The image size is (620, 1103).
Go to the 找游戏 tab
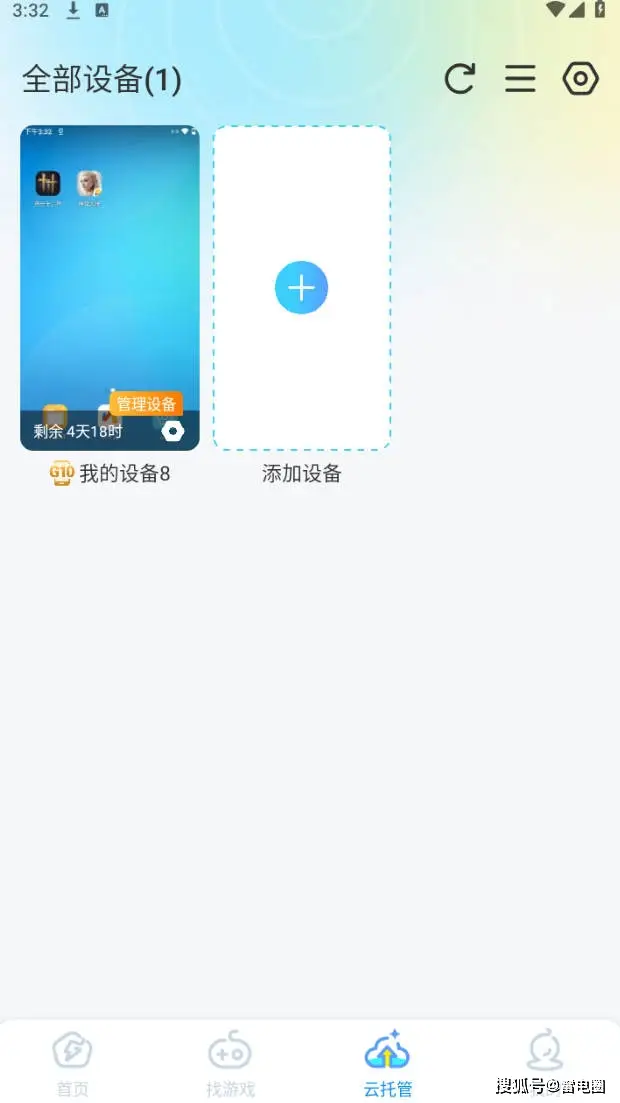(x=230, y=1062)
